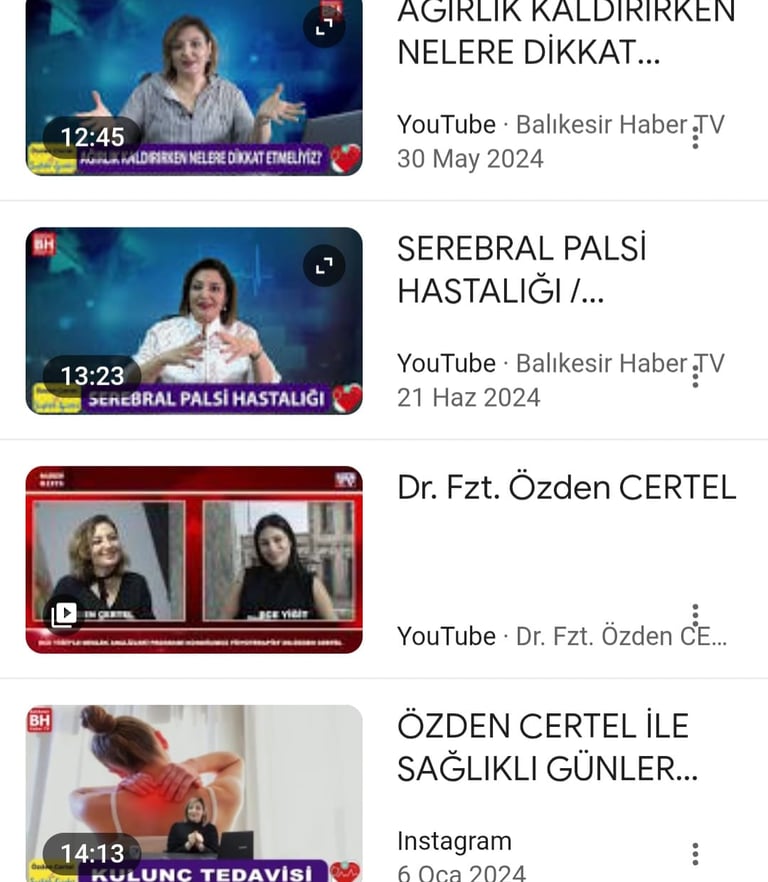Open the SEREBRAL PALSİ HASTALIĞI result title

click(521, 269)
